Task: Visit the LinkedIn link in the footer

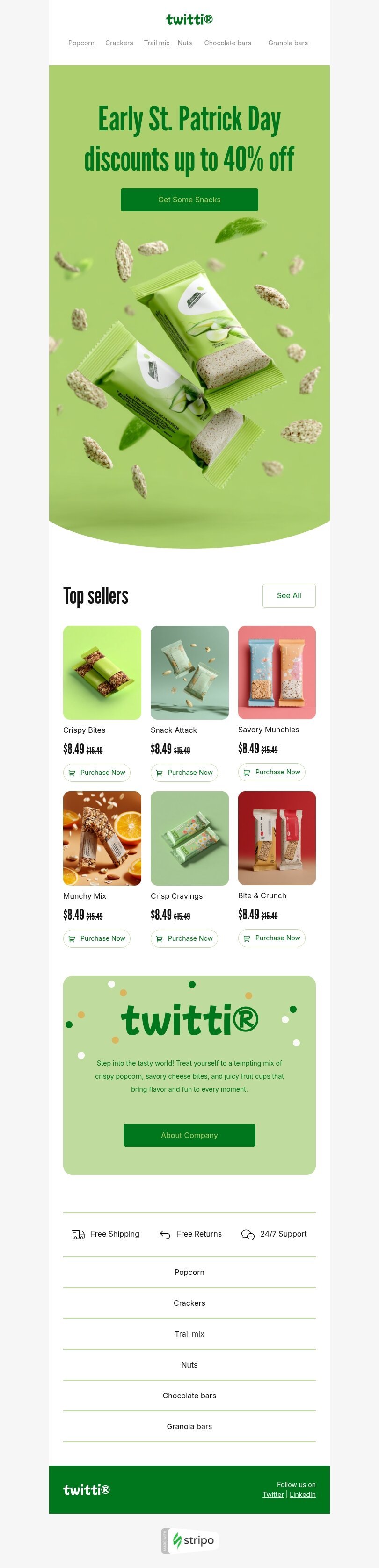Action: tap(302, 1494)
